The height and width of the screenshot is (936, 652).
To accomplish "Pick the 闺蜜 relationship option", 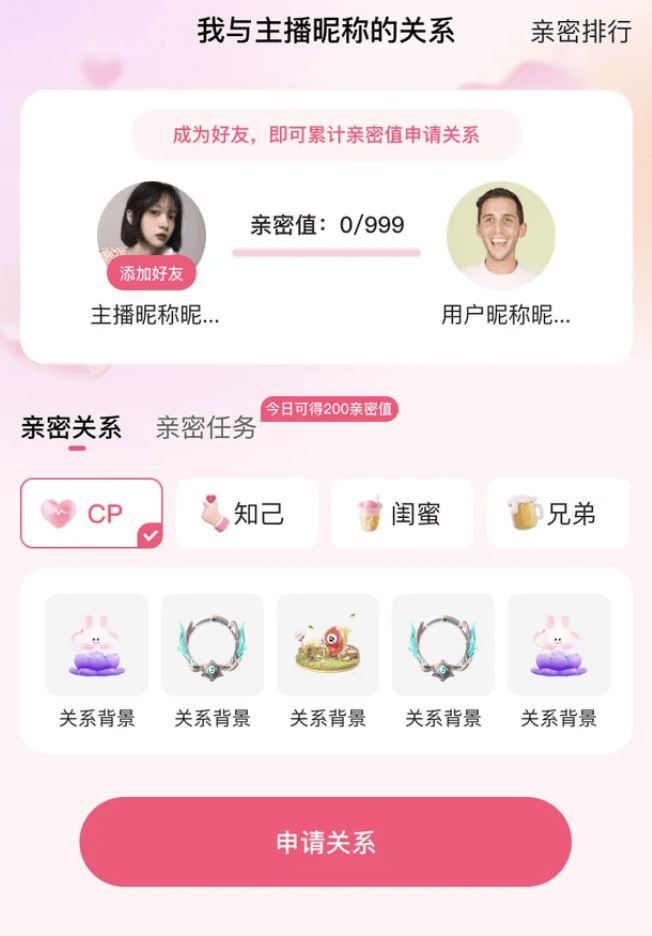I will point(402,513).
